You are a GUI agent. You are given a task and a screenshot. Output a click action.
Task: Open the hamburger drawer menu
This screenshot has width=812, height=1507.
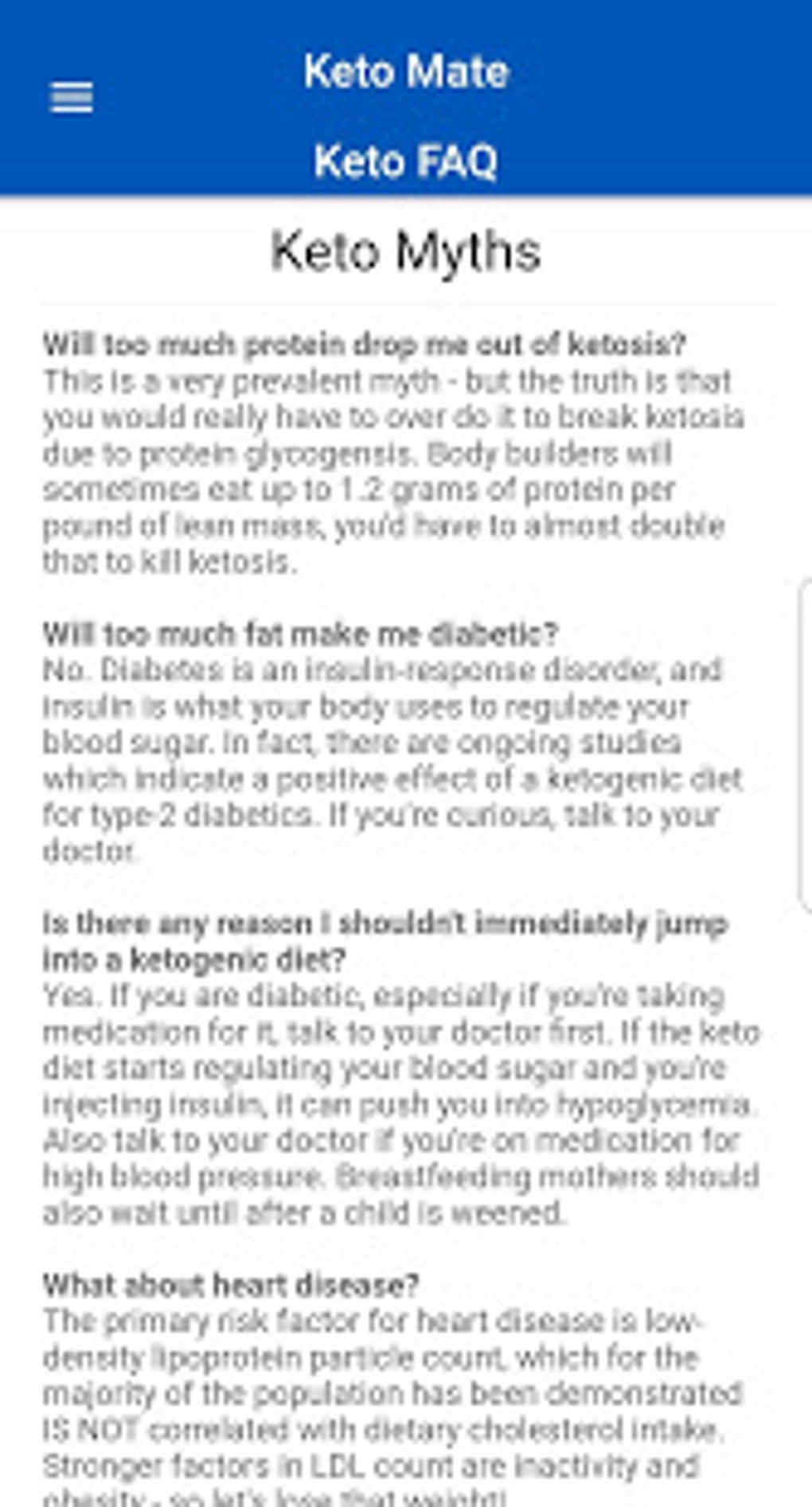(72, 98)
